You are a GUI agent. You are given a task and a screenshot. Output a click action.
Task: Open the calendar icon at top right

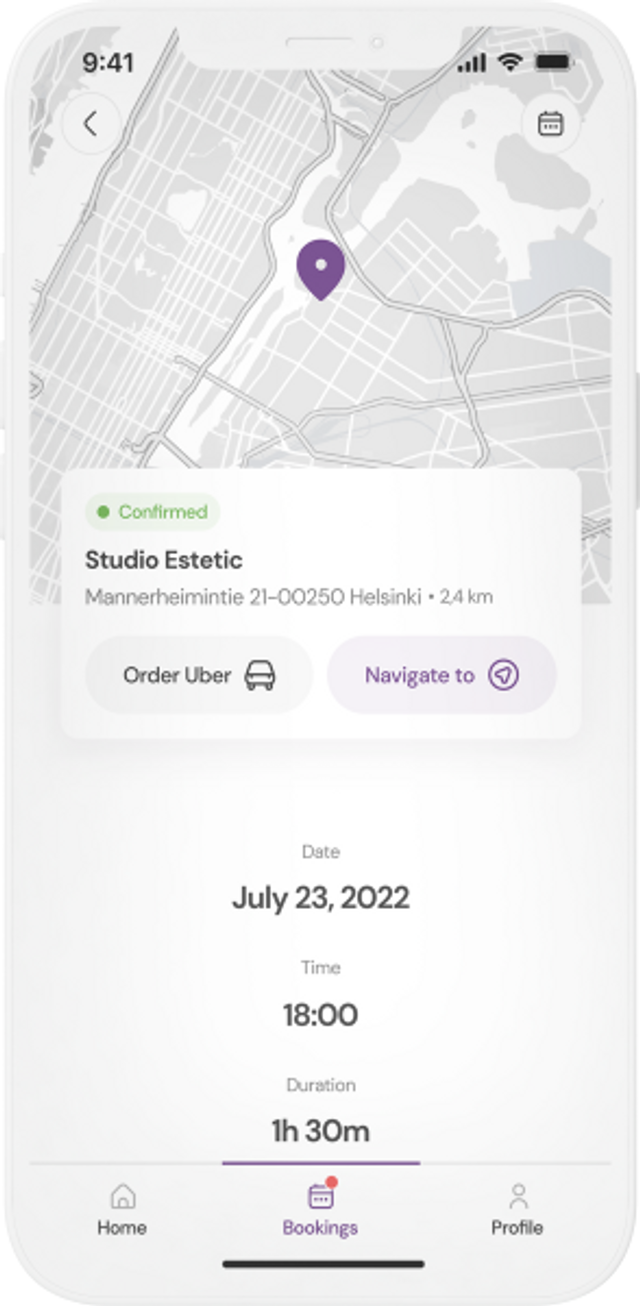tap(550, 124)
